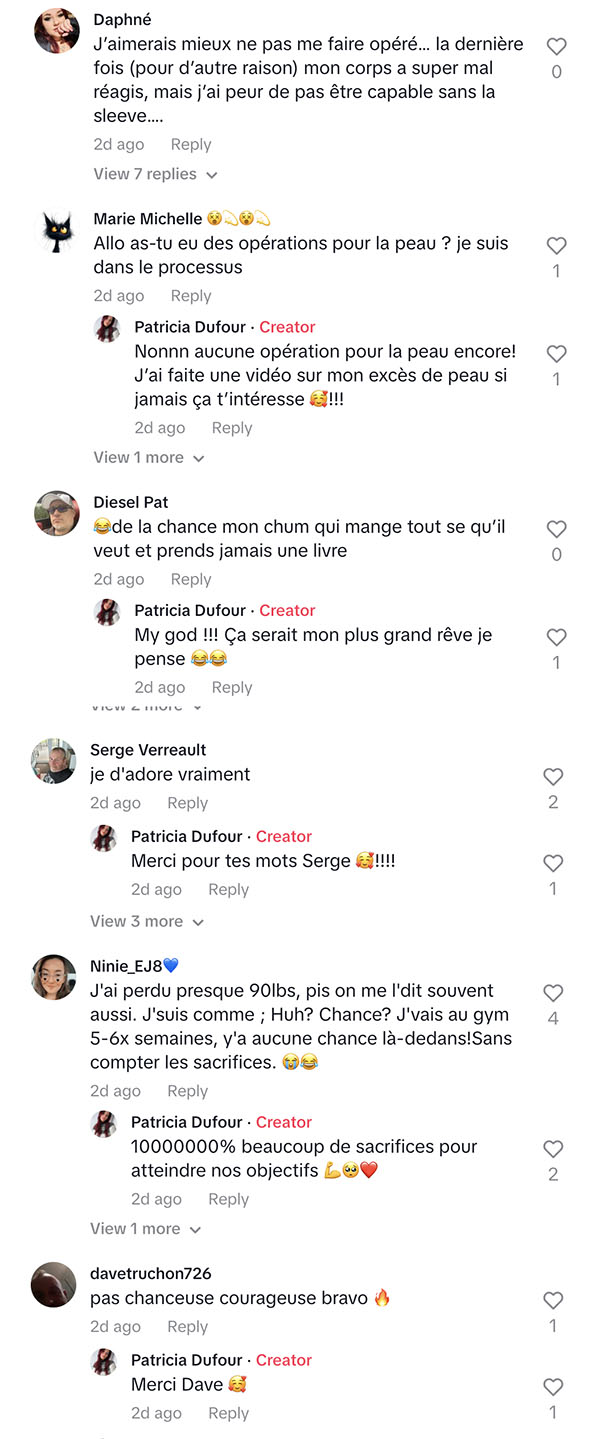Like Daphné's comment
600x1439 pixels.
coord(556,46)
